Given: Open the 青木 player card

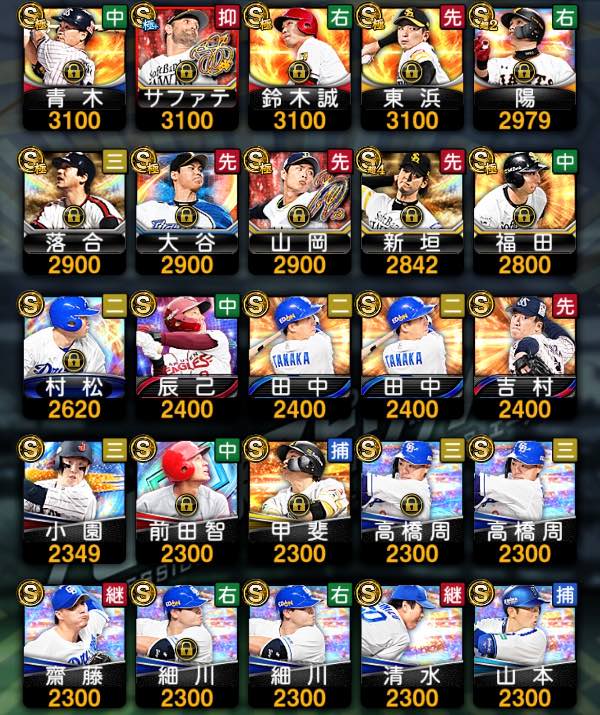Looking at the screenshot, I should (x=72, y=60).
